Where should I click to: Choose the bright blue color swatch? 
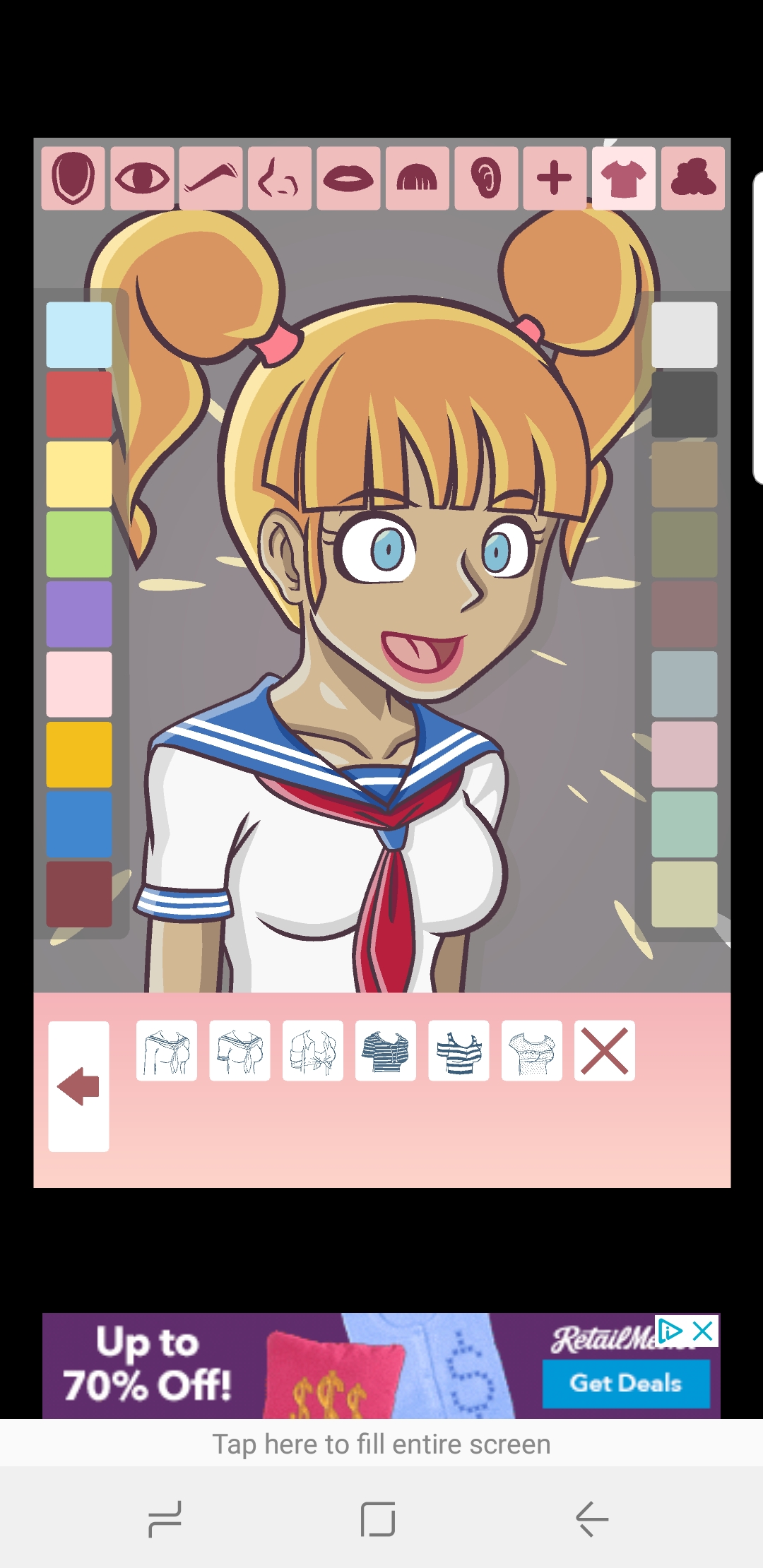[79, 824]
